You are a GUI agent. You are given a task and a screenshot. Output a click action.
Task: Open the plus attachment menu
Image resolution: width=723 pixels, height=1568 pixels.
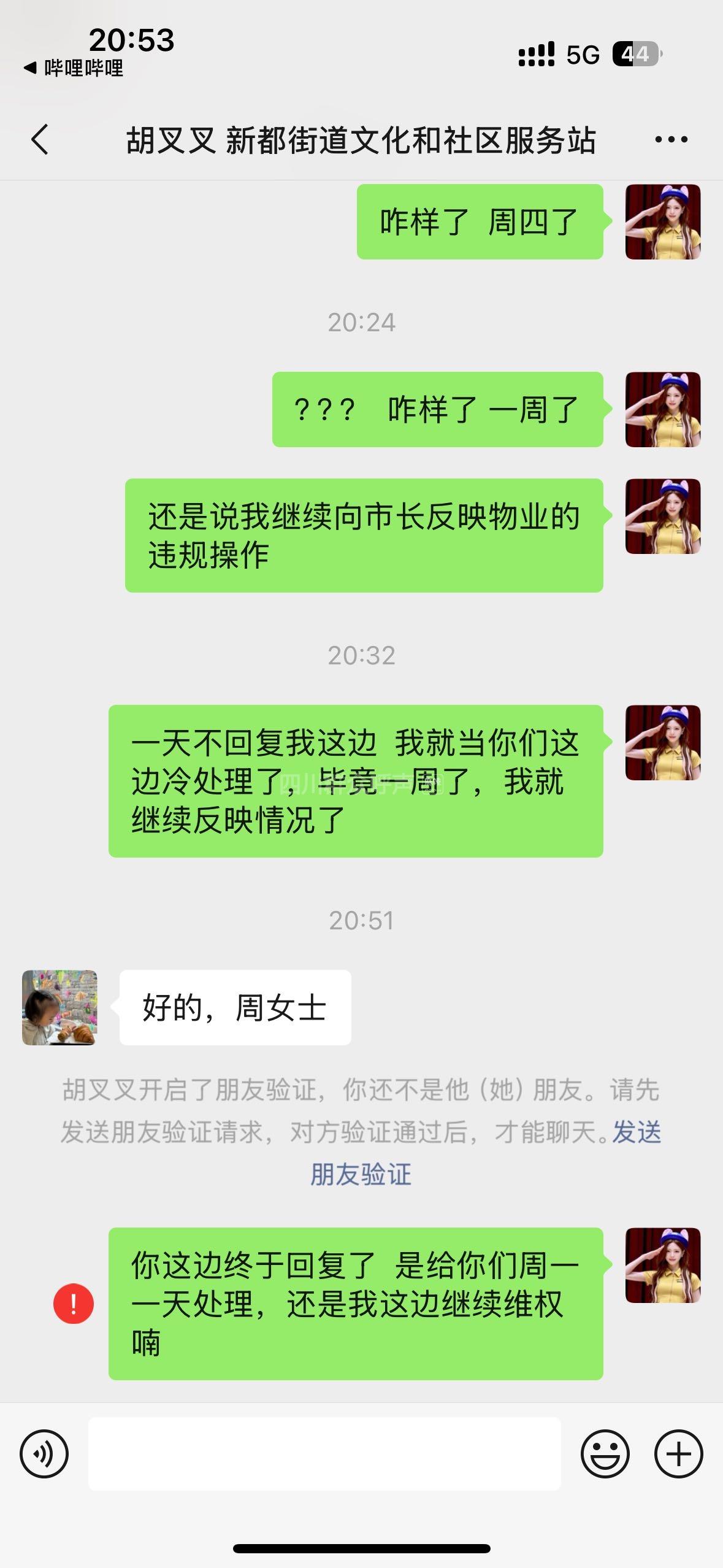point(678,1453)
